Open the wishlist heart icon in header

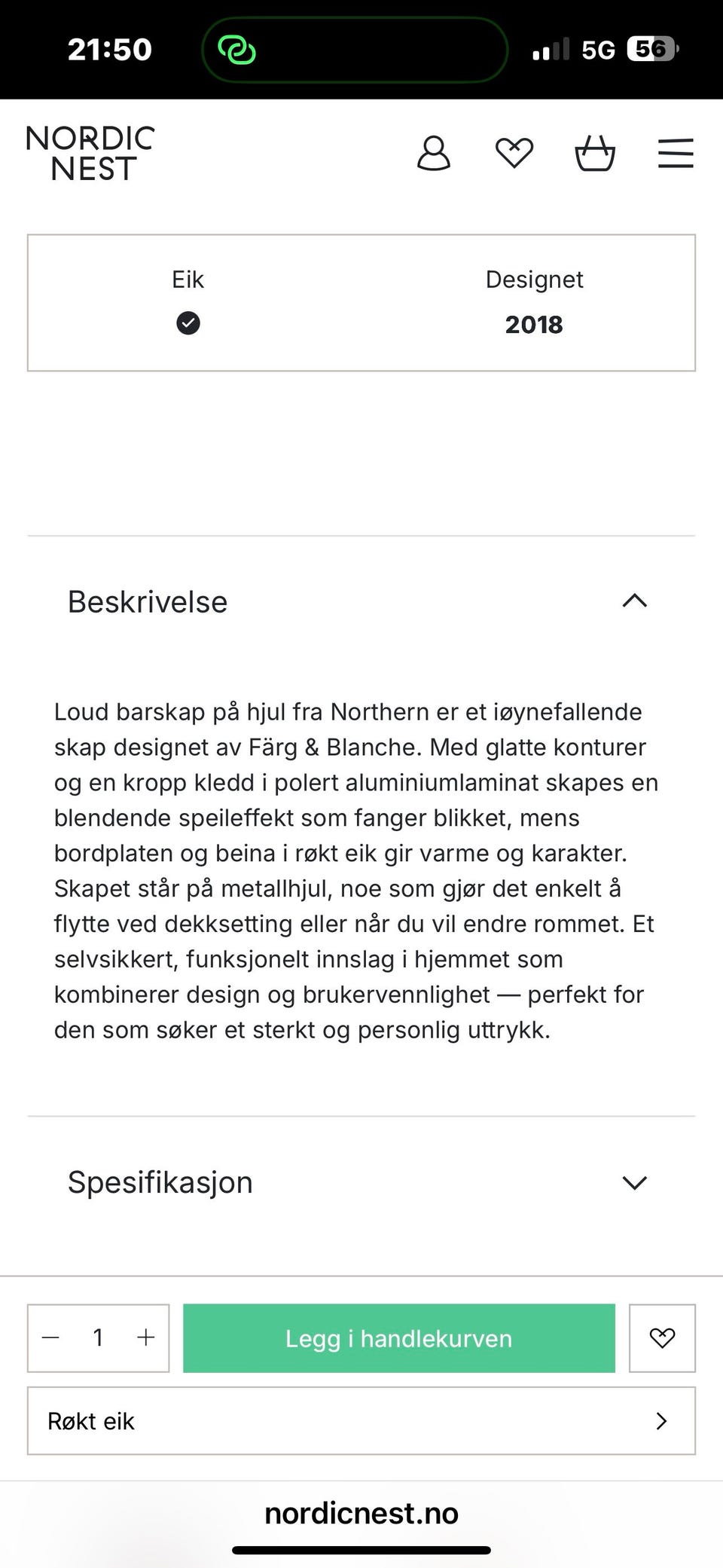click(x=514, y=153)
